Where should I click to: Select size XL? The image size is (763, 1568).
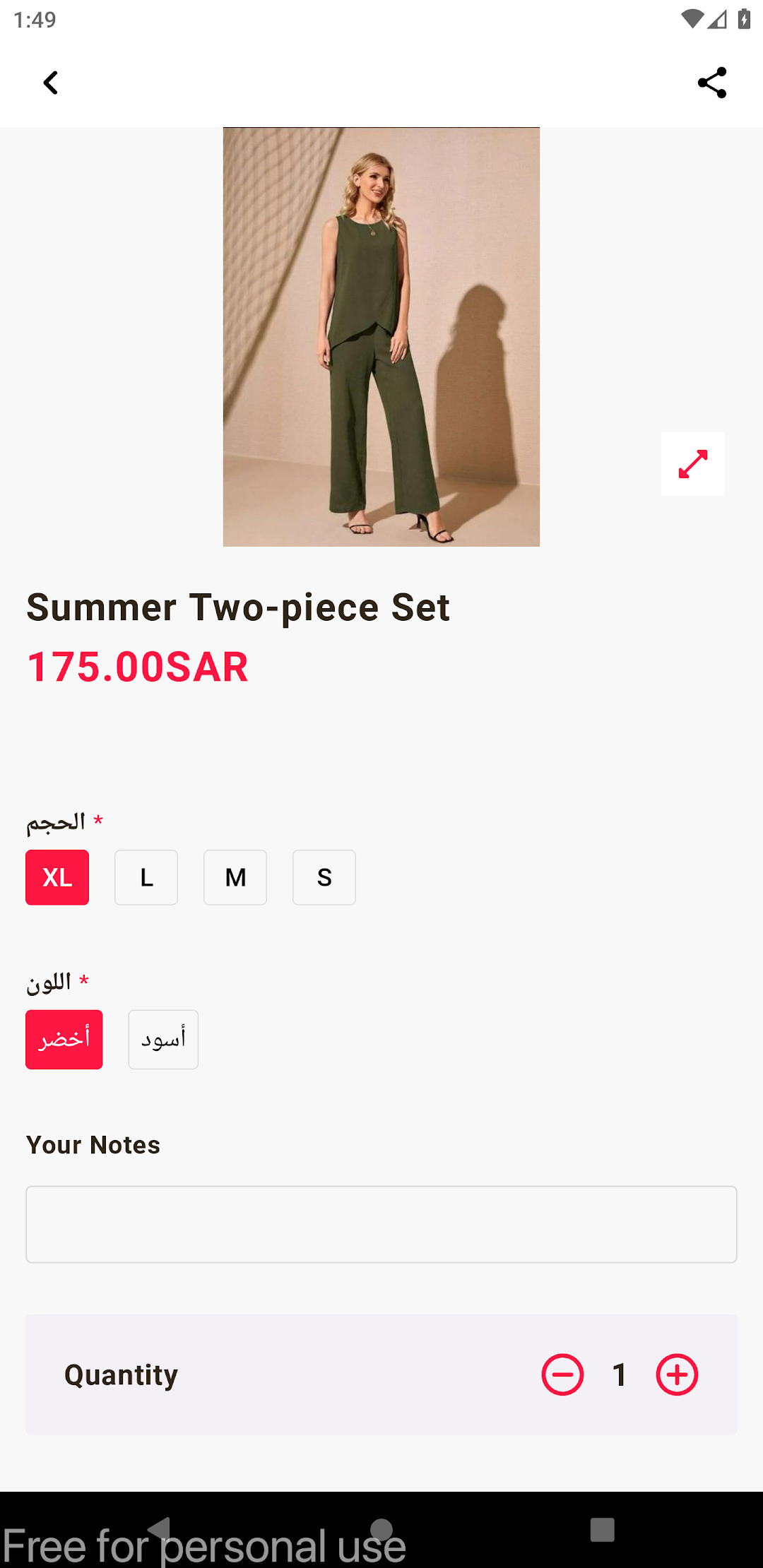(57, 877)
